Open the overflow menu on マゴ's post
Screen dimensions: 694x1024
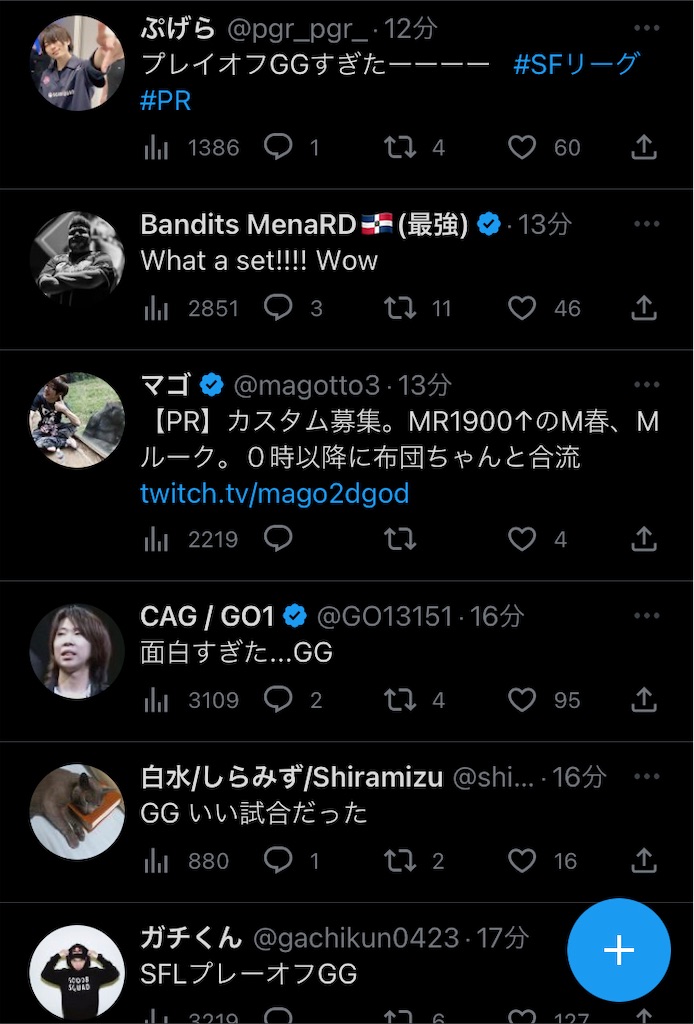click(x=647, y=385)
